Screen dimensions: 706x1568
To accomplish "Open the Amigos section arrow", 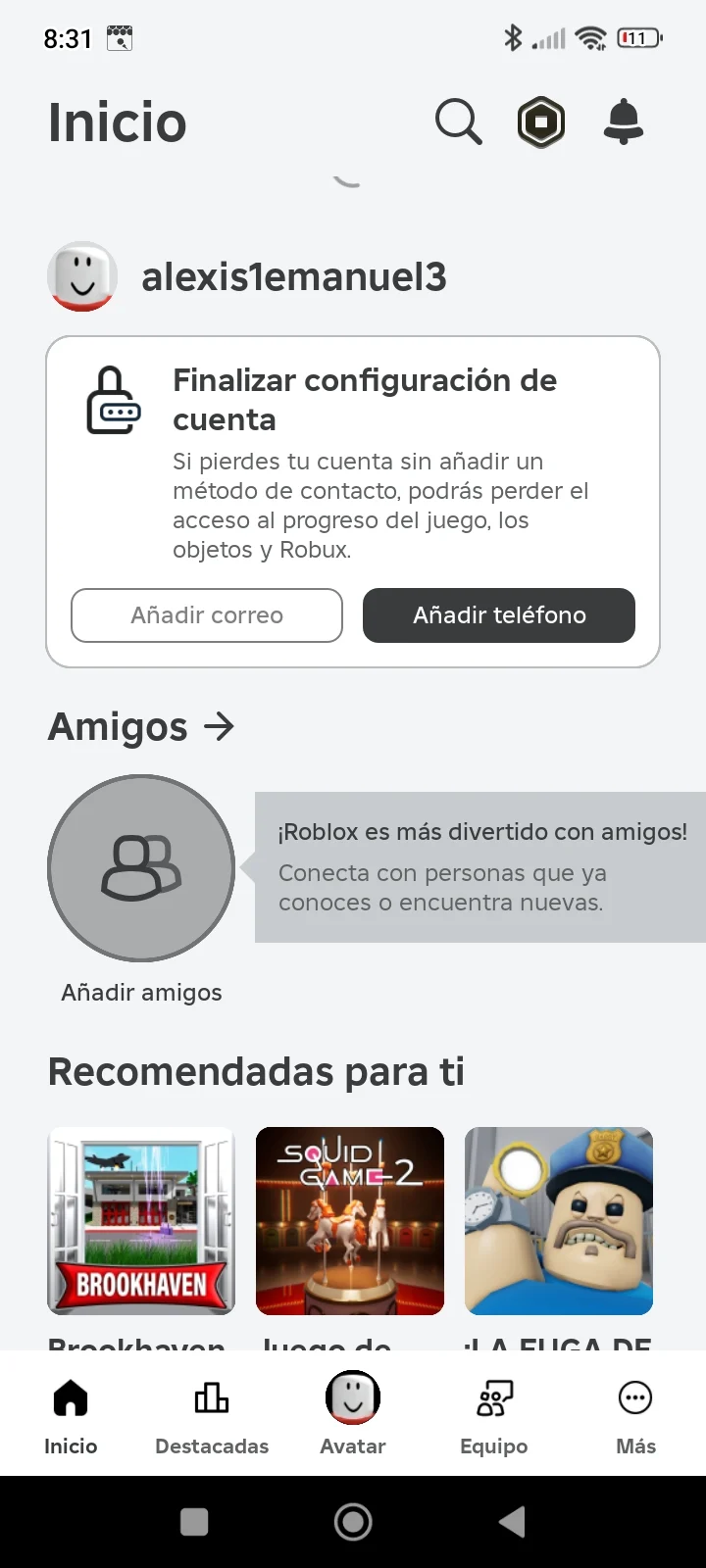I will coord(220,726).
